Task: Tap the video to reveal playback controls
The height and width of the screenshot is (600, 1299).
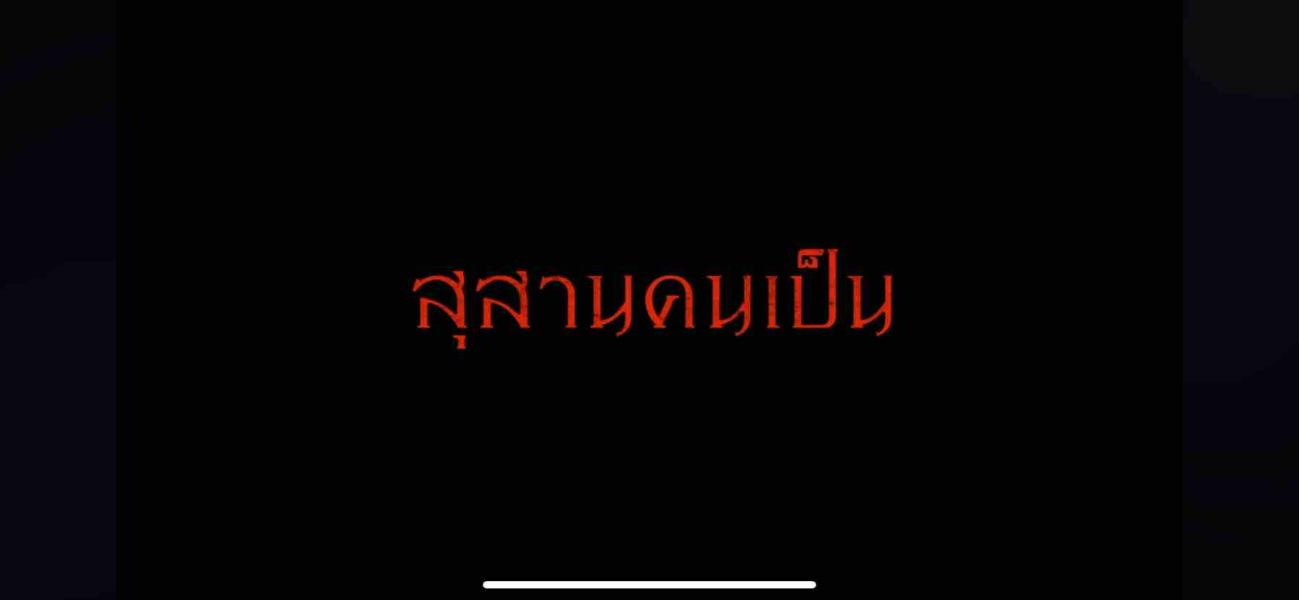Action: coord(649,300)
